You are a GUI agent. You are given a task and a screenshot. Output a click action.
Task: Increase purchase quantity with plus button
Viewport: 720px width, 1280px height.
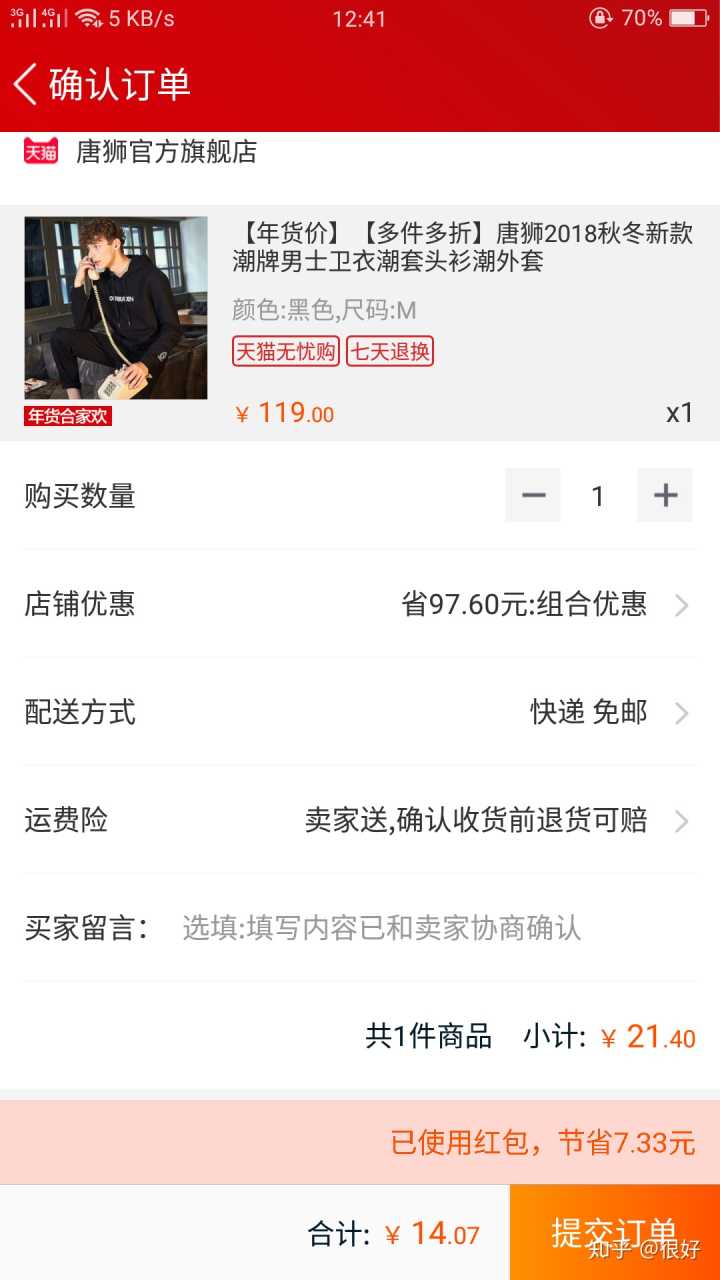click(x=665, y=496)
